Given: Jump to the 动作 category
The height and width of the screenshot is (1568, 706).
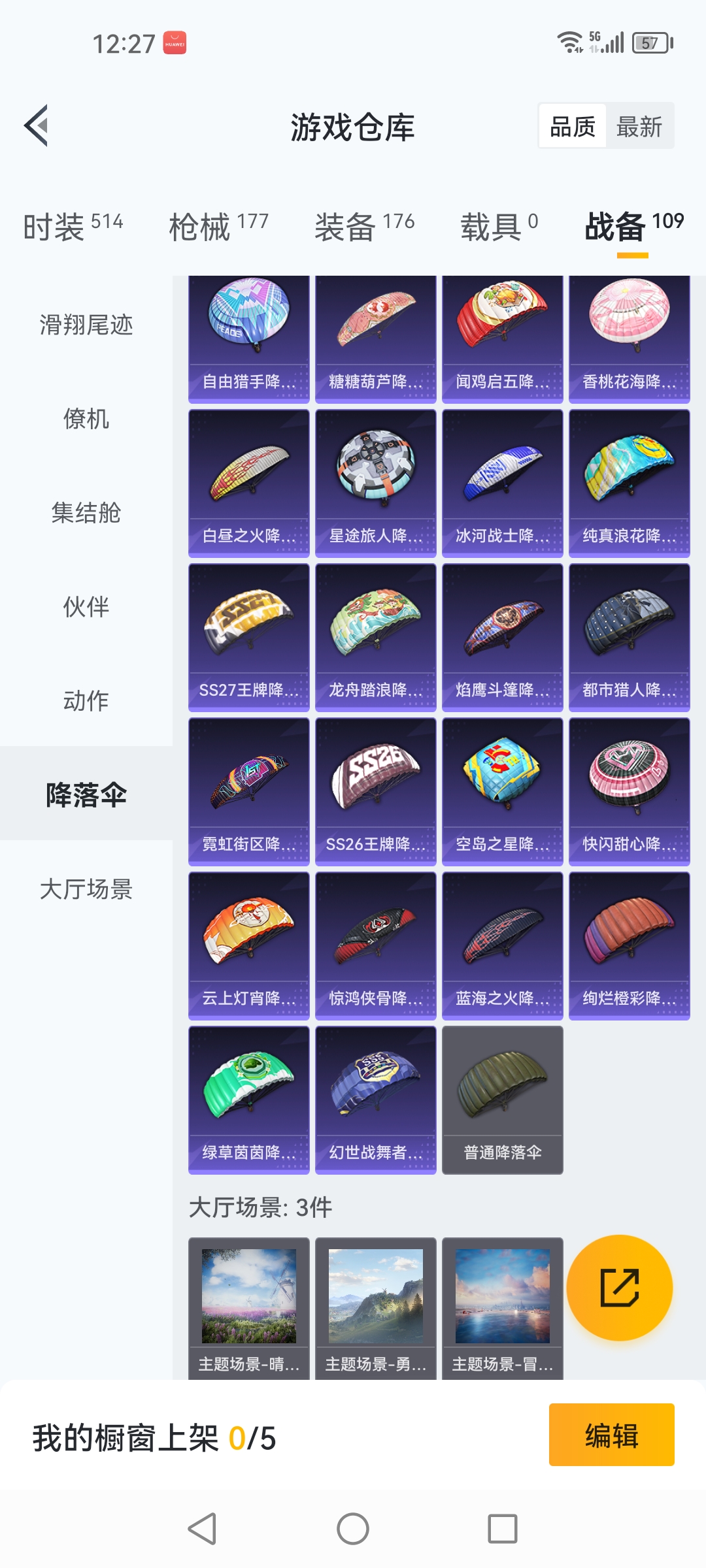Looking at the screenshot, I should point(86,701).
